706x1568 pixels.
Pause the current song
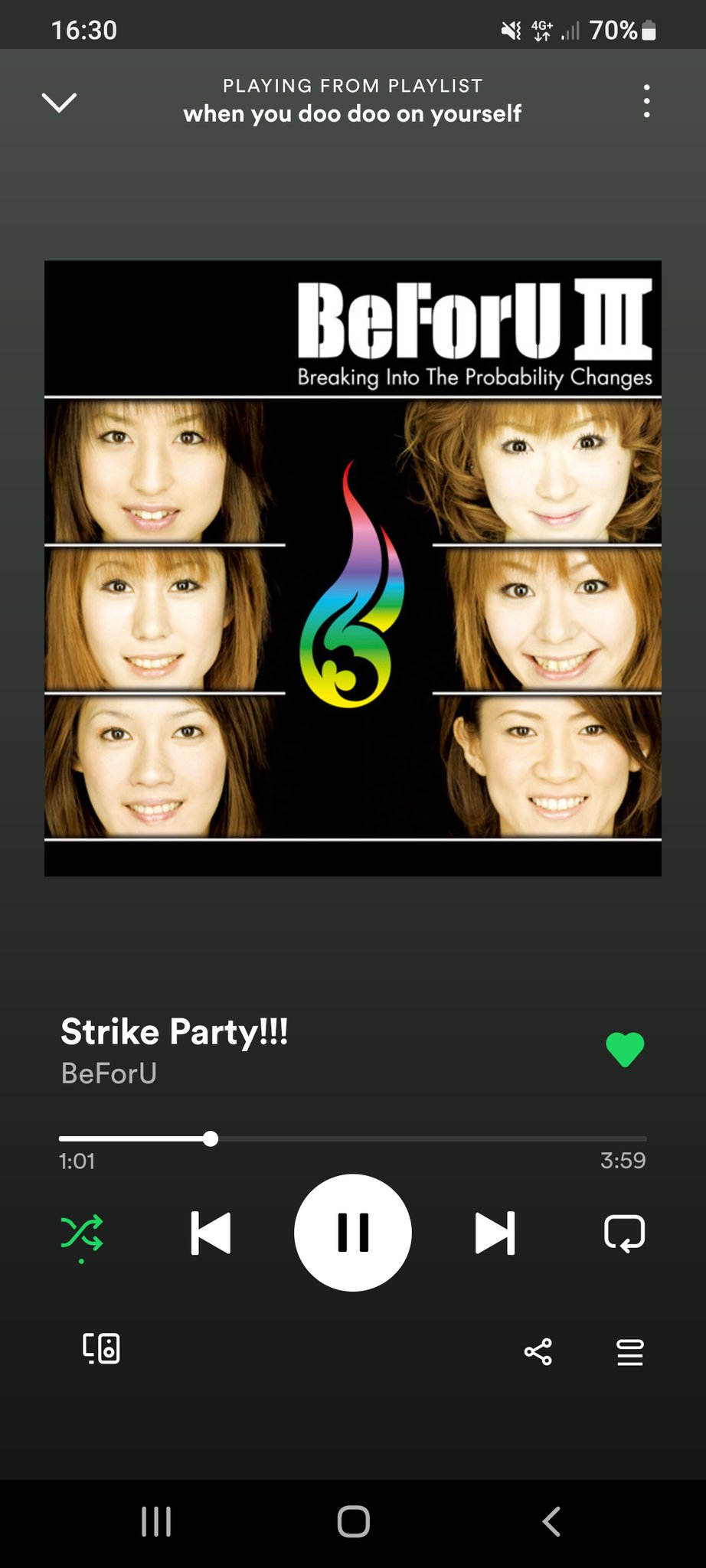[x=353, y=1233]
